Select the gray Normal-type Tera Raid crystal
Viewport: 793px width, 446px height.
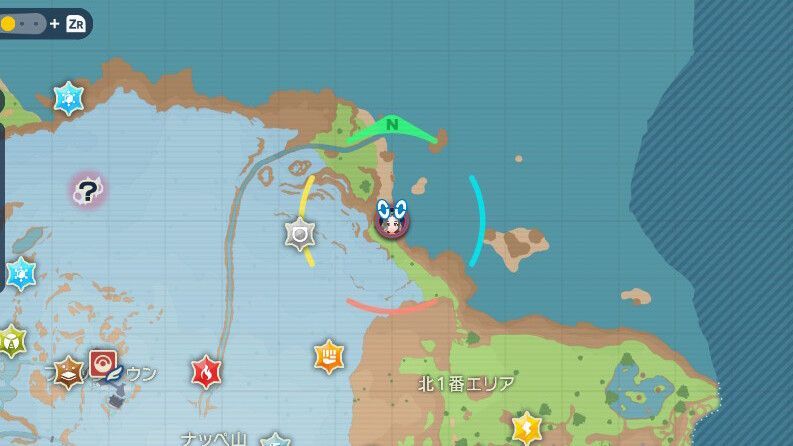click(x=300, y=234)
